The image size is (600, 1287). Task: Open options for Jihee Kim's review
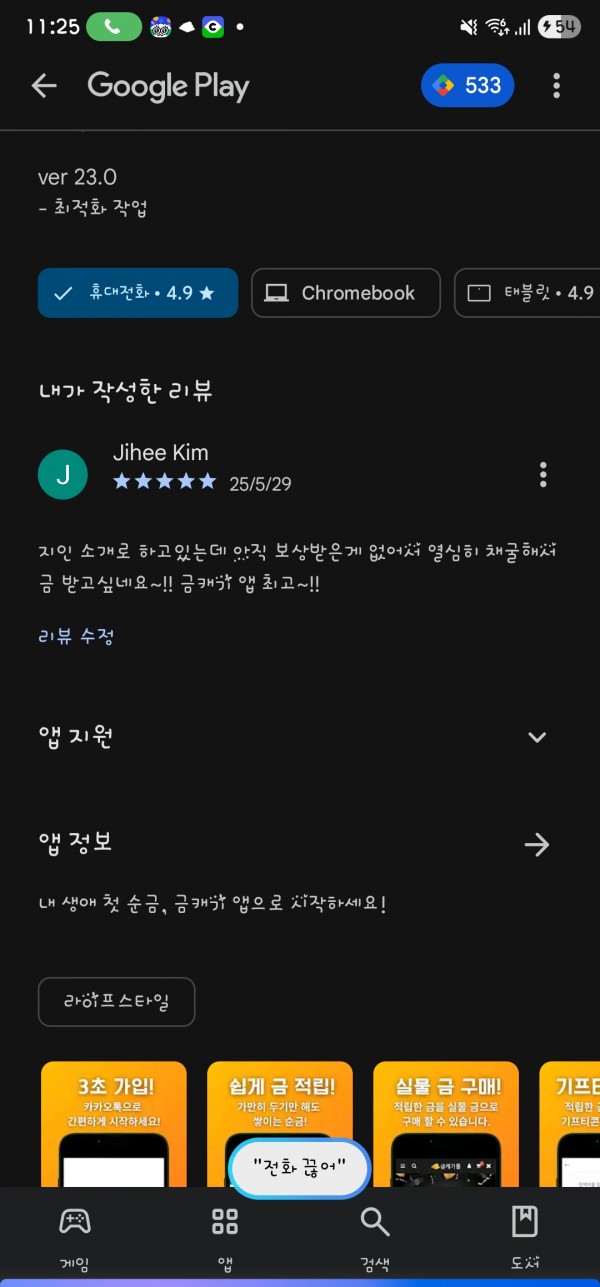(543, 473)
